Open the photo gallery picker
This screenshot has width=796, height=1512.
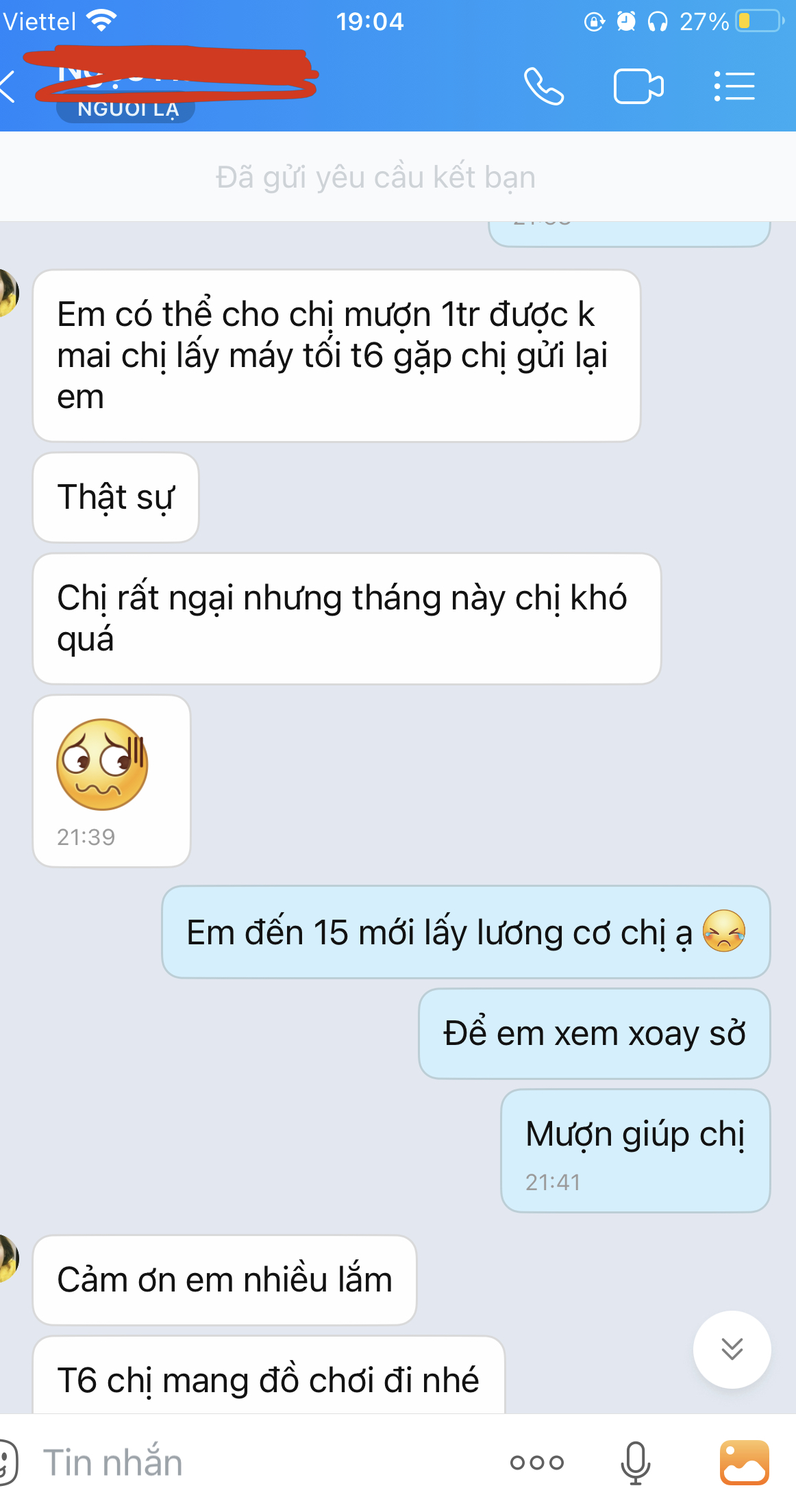coord(744,1463)
